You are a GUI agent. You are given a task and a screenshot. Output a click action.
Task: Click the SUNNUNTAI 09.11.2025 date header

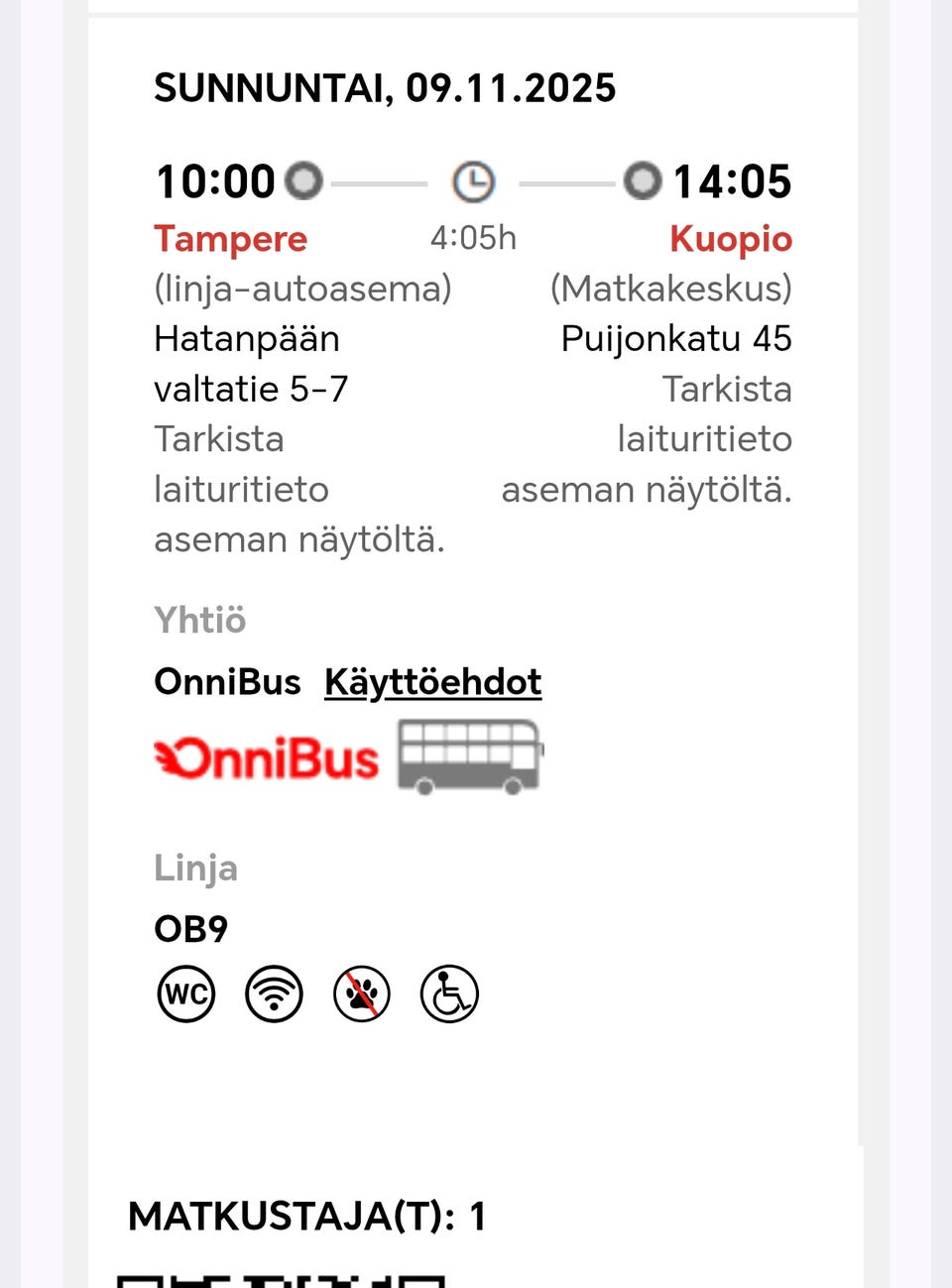(x=385, y=87)
